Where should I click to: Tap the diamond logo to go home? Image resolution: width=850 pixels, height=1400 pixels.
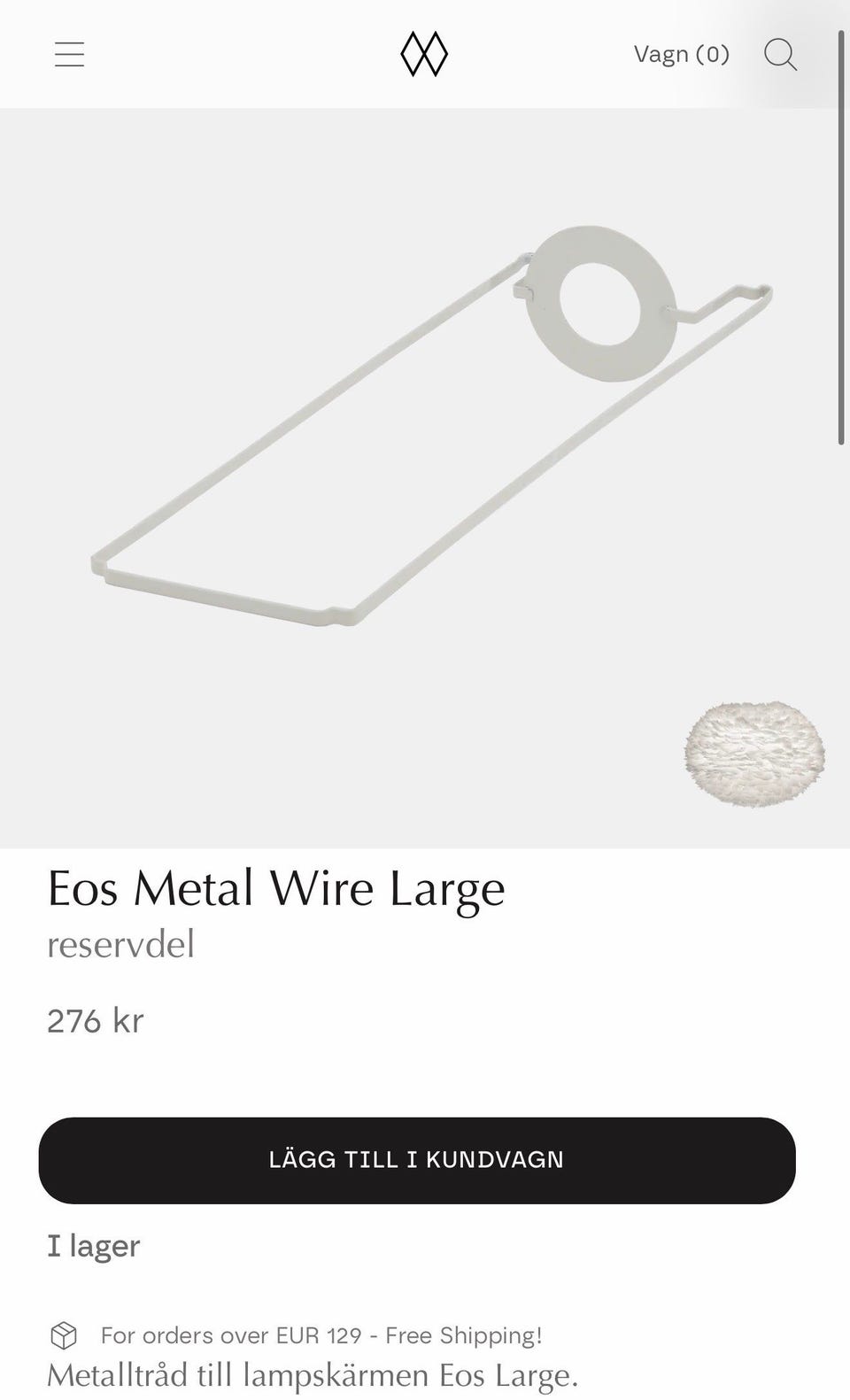tap(424, 54)
